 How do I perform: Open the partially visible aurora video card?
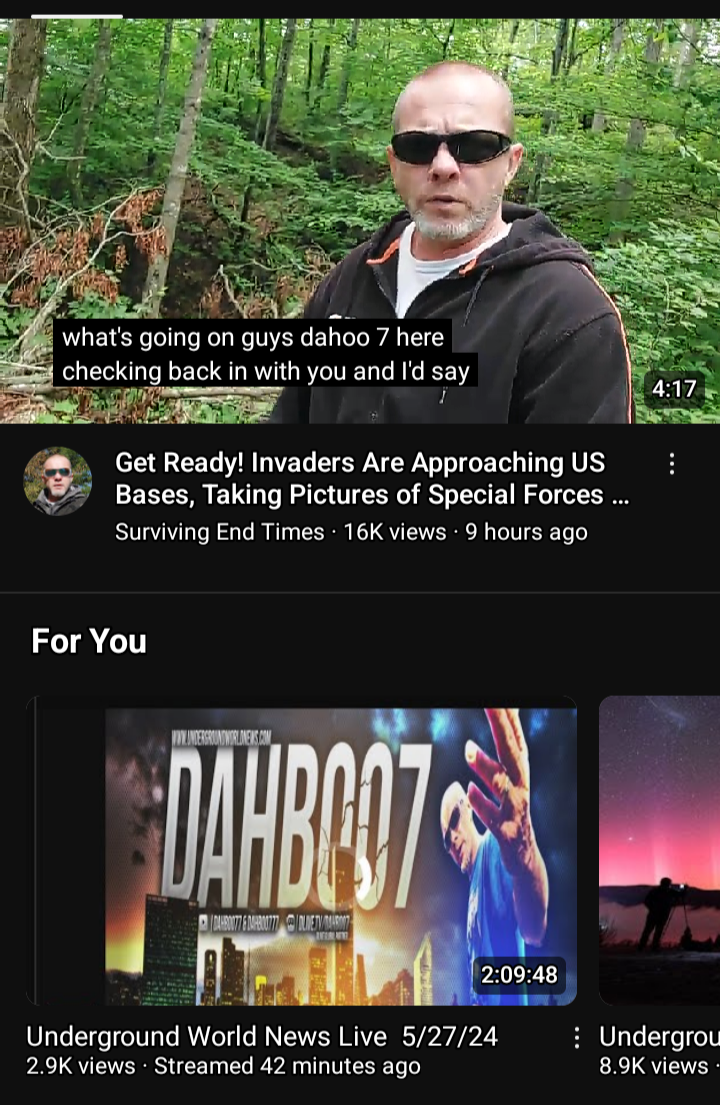660,850
